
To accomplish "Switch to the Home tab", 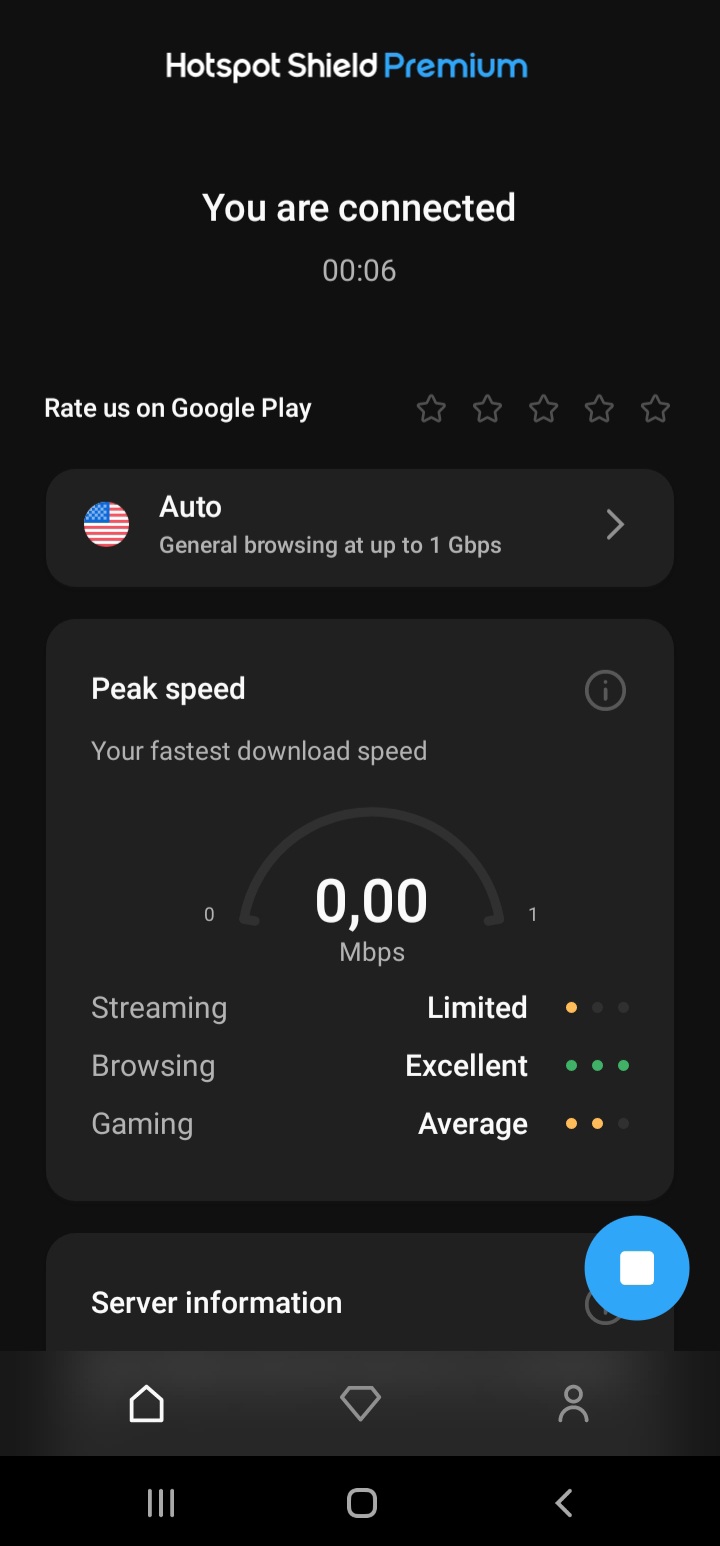I will click(x=147, y=1403).
